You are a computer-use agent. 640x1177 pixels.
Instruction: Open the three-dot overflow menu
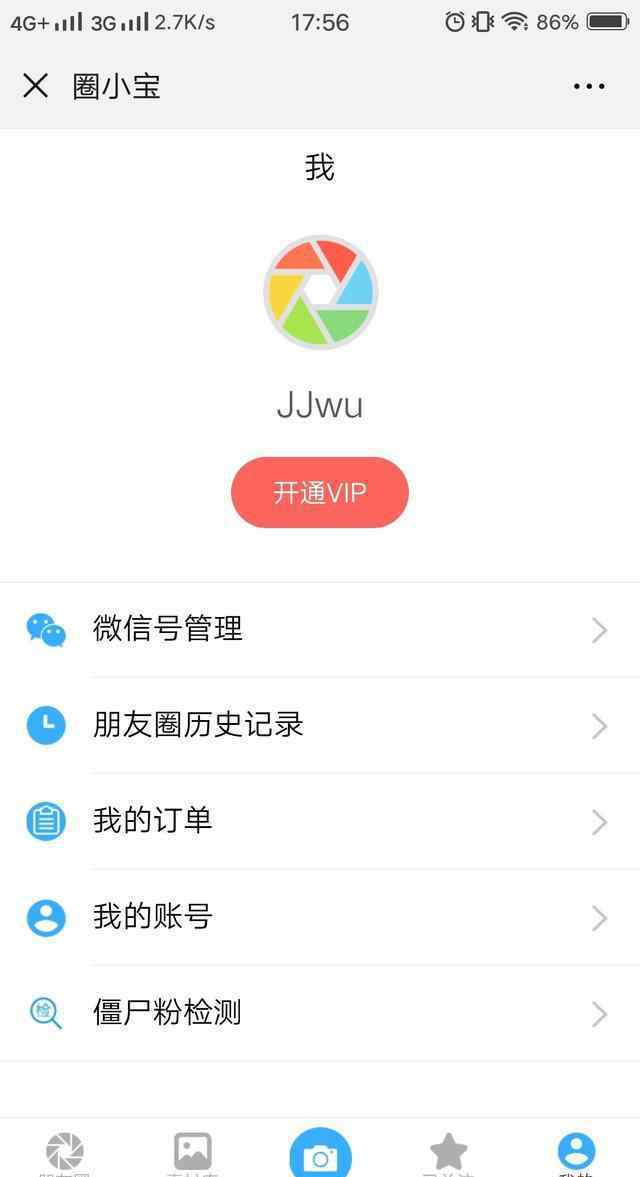(x=589, y=86)
